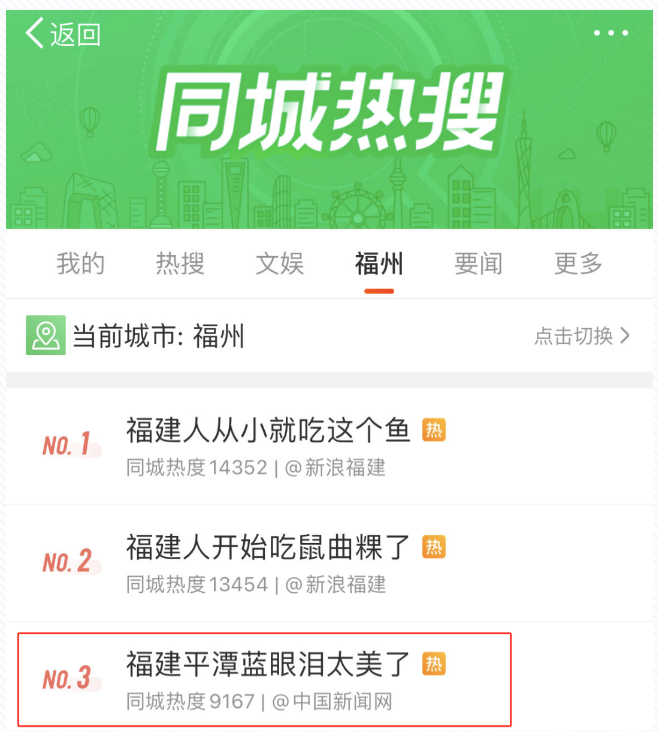This screenshot has height=732, width=658.
Task: Open No.2 福建人开始吃鼠曲粿了
Action: click(268, 547)
